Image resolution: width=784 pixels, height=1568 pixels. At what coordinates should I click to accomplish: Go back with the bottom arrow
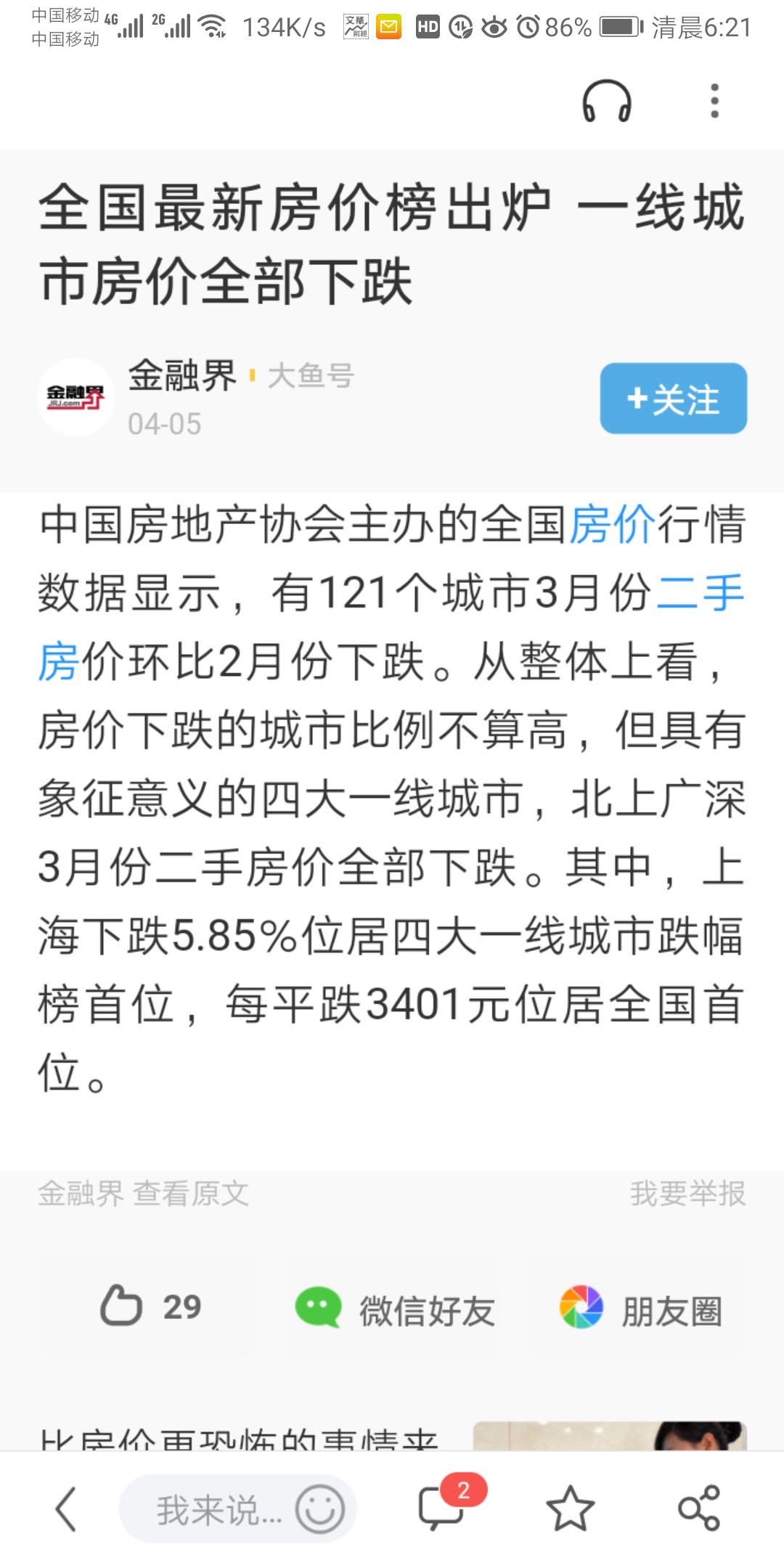coord(66,1508)
